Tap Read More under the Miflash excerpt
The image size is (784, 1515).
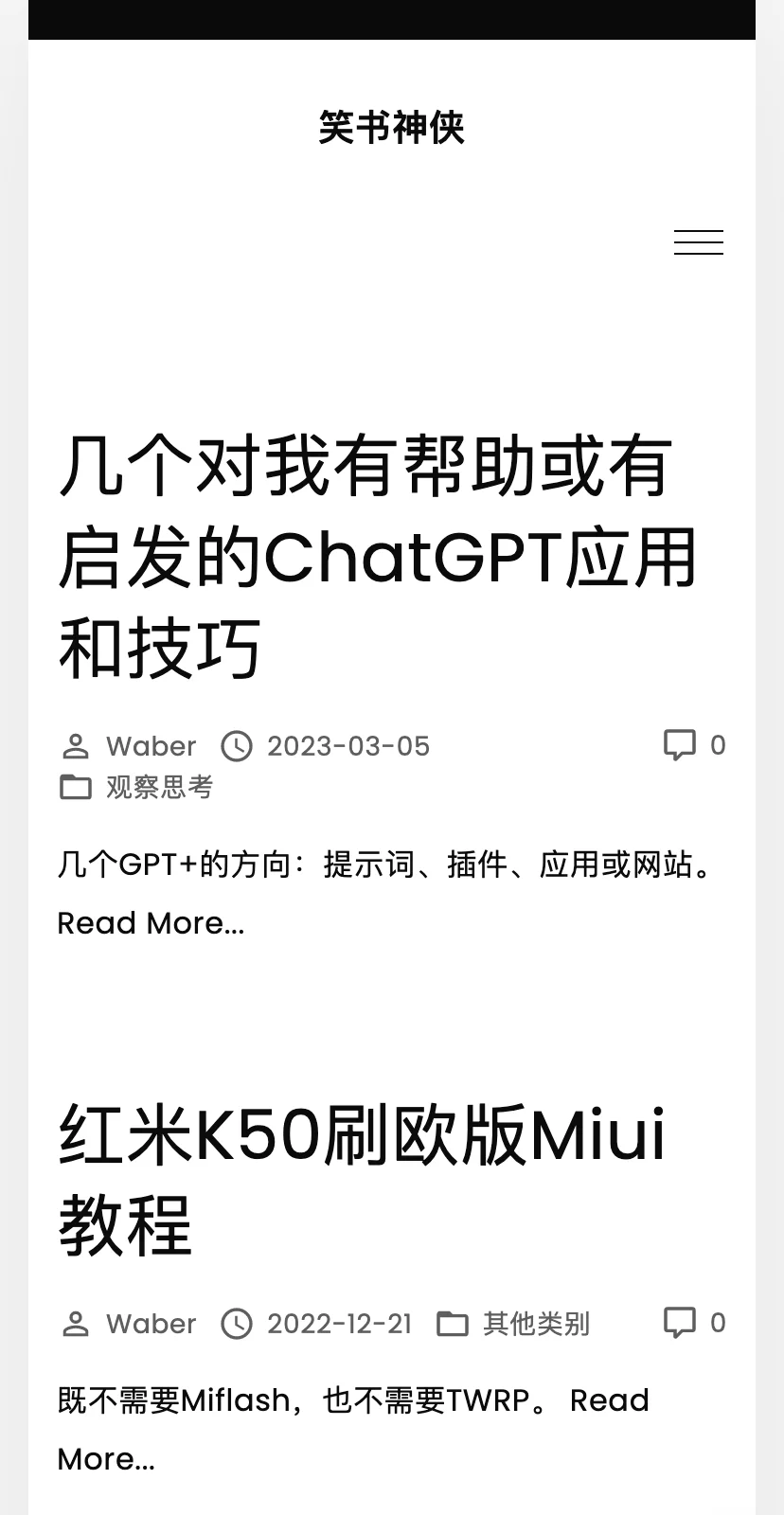tap(106, 1459)
